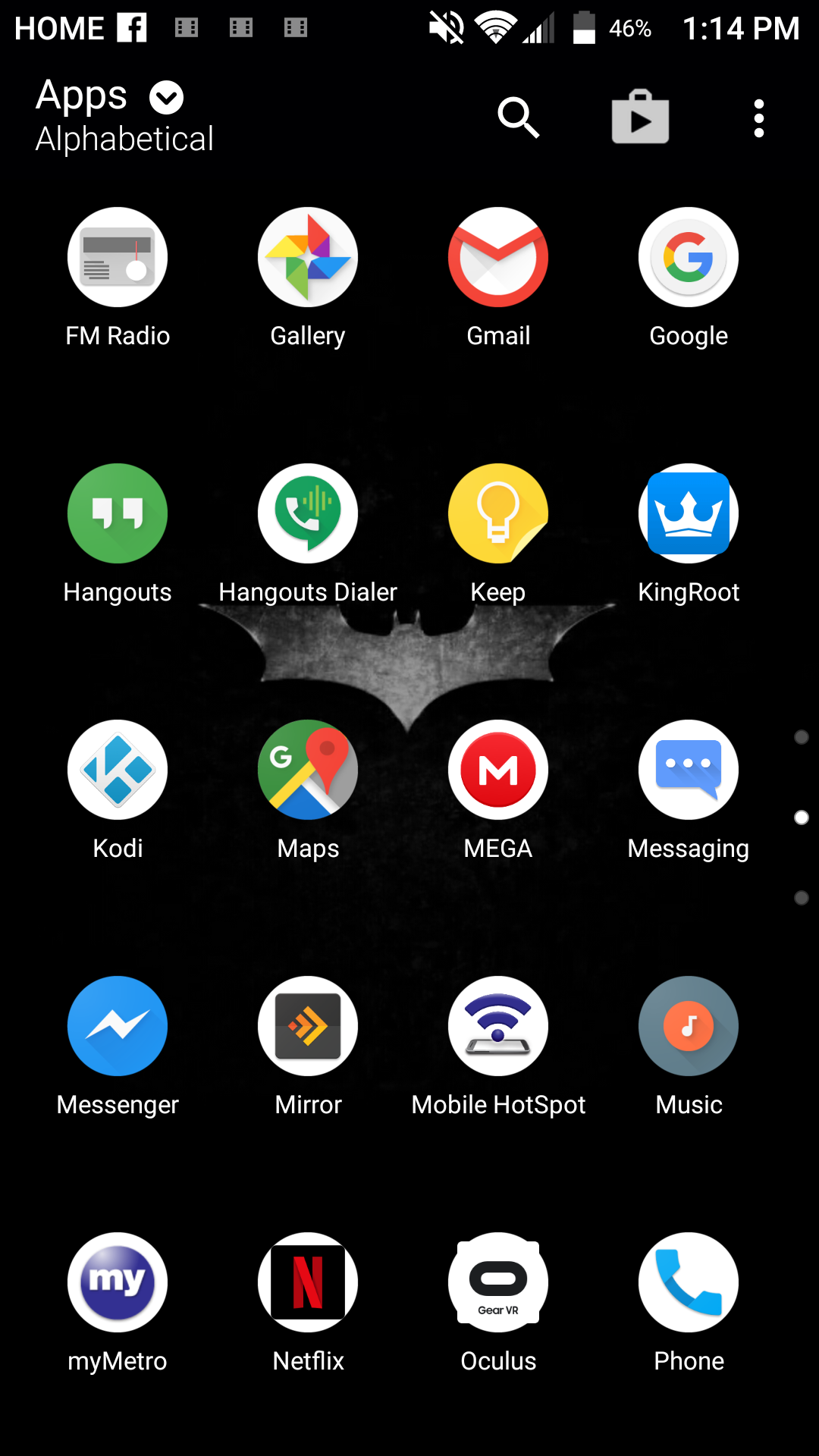Launch the Google app

pyautogui.click(x=689, y=258)
